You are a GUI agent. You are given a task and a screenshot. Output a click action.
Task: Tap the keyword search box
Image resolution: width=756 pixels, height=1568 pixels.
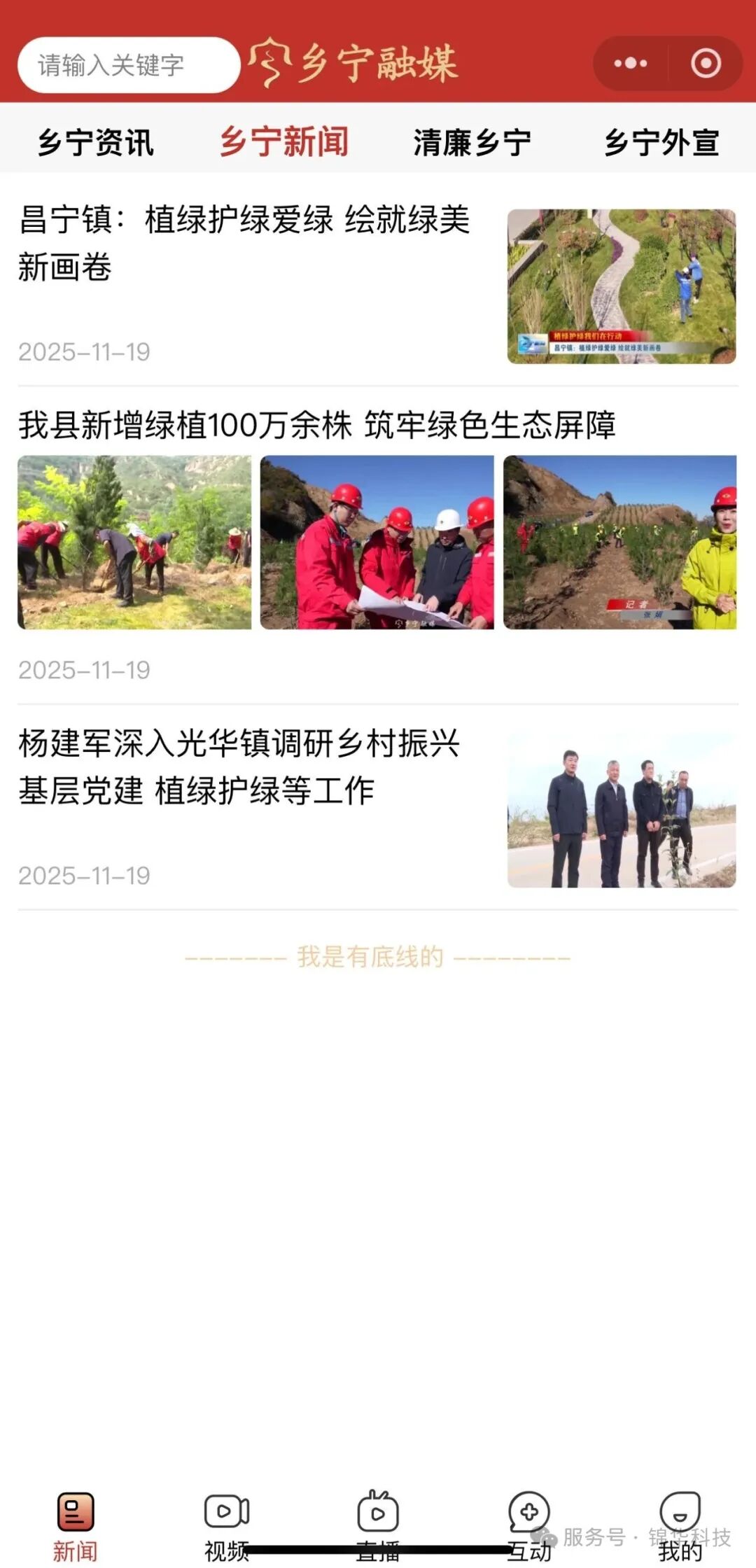(x=128, y=65)
